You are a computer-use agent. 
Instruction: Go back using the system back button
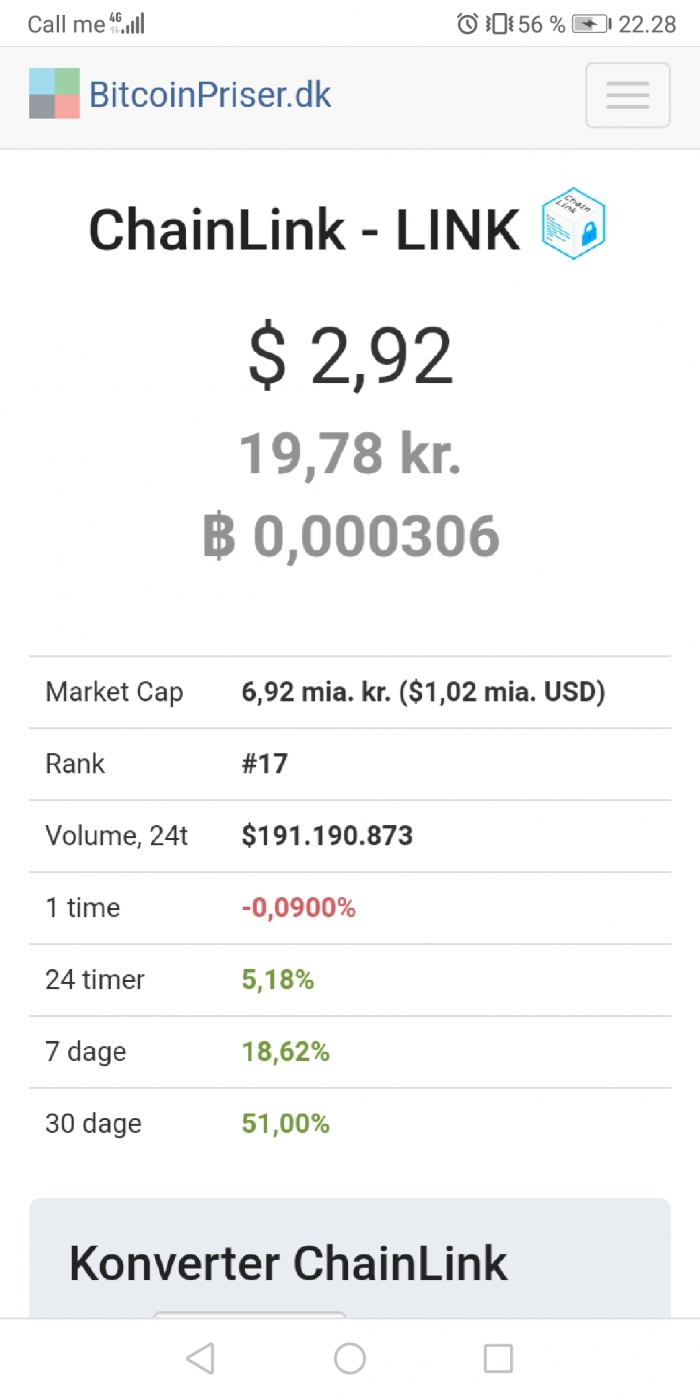coord(200,1358)
